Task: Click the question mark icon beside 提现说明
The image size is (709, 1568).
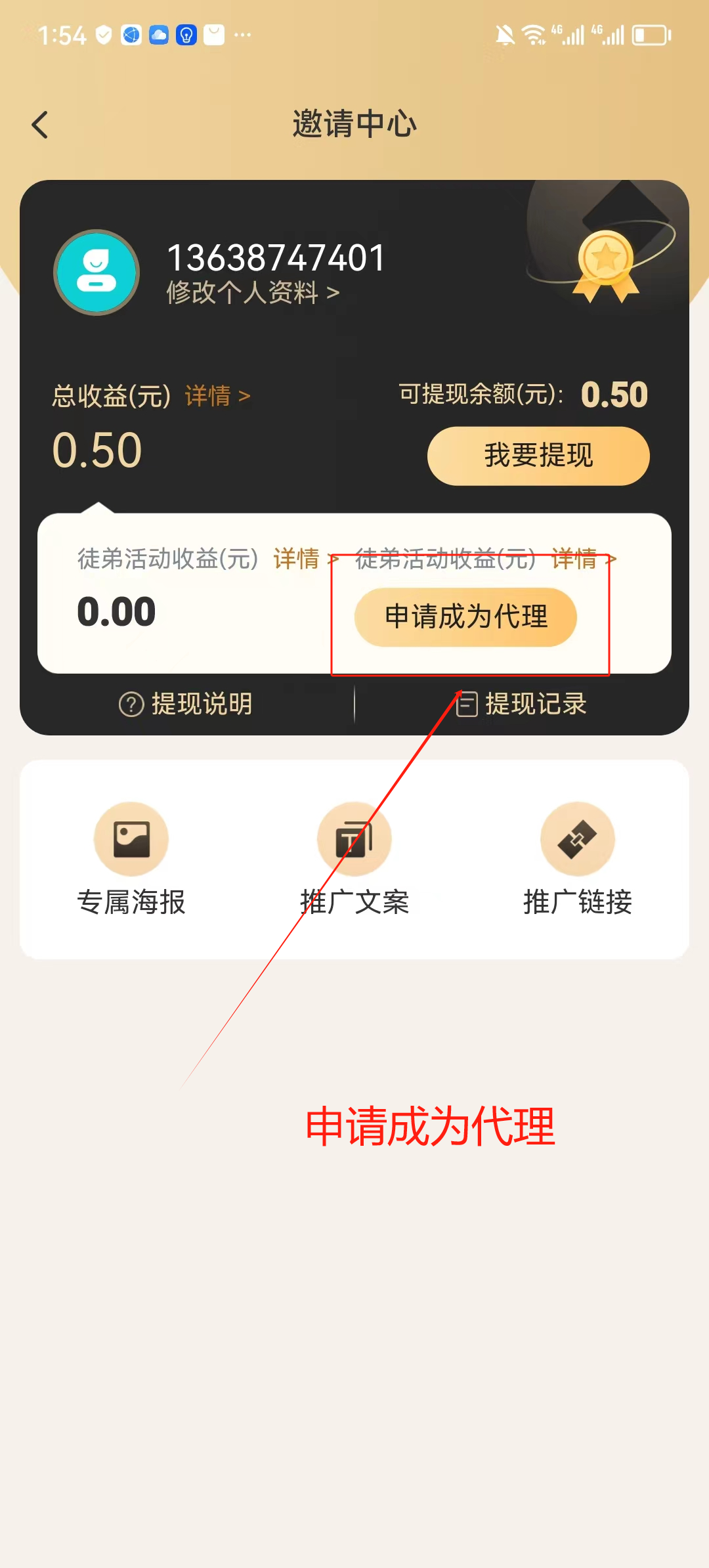Action: (x=130, y=703)
